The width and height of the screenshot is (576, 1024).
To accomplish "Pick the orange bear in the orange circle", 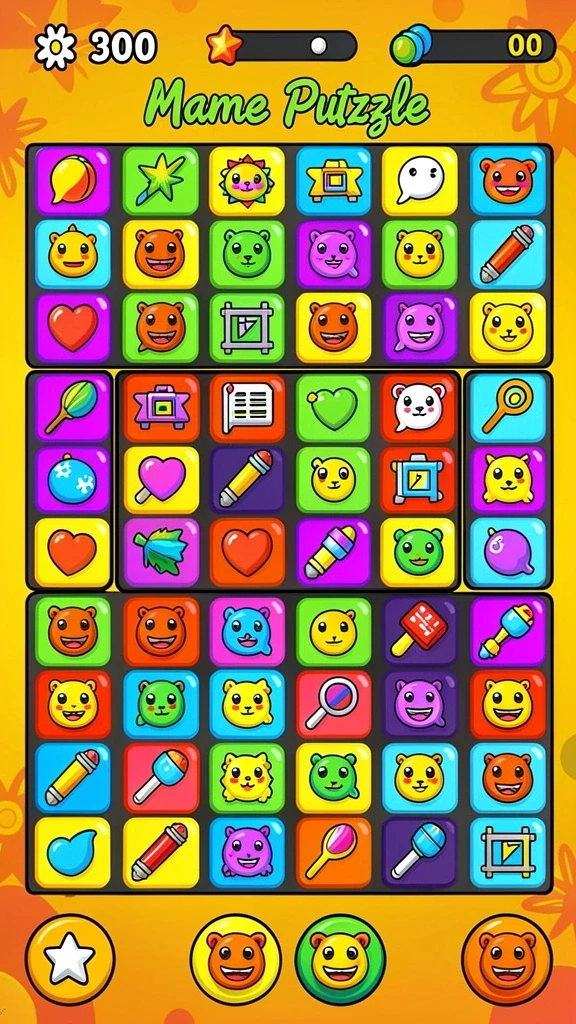I will pyautogui.click(x=507, y=959).
